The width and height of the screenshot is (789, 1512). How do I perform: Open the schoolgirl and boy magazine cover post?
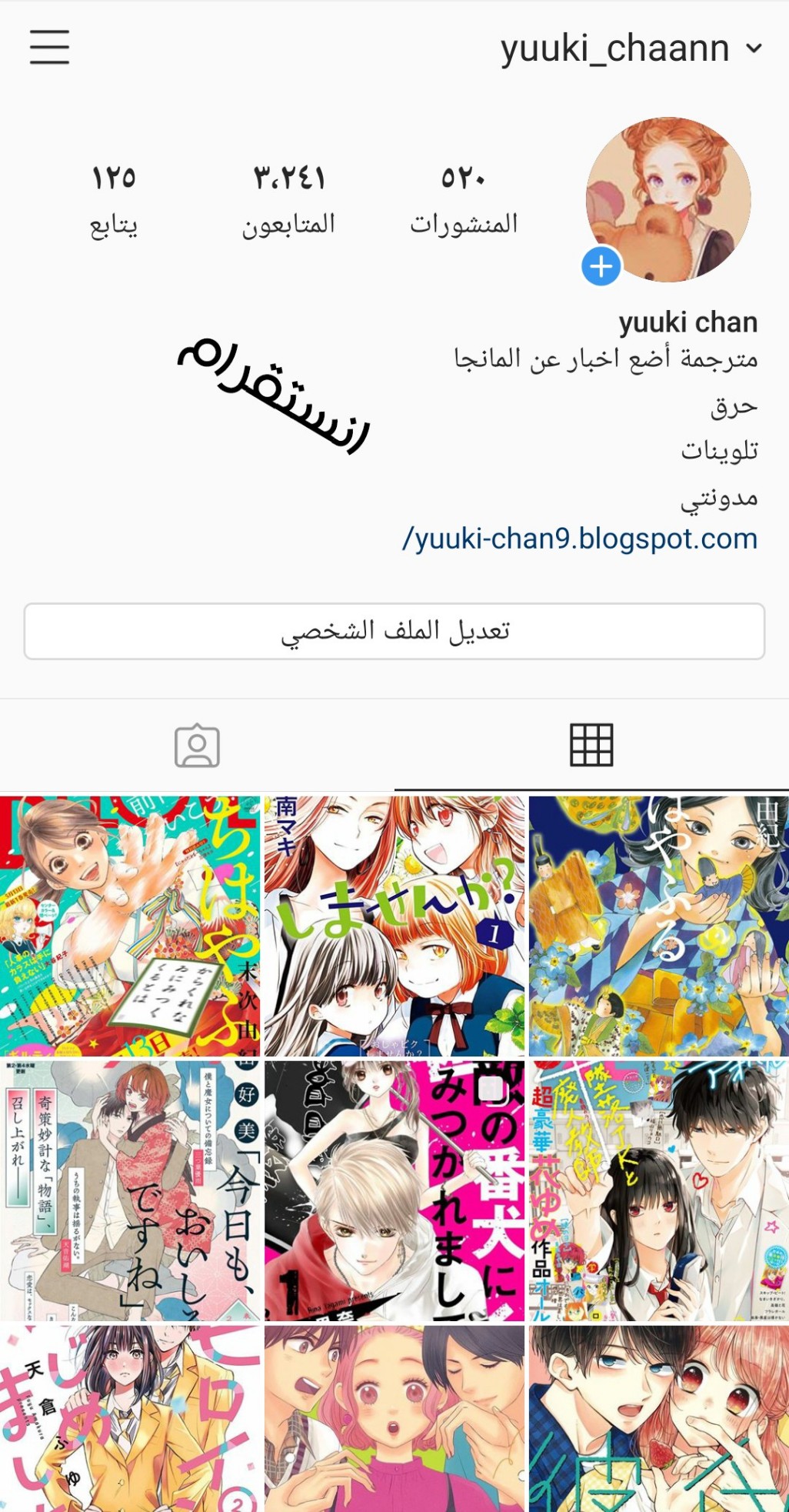pos(658,1190)
